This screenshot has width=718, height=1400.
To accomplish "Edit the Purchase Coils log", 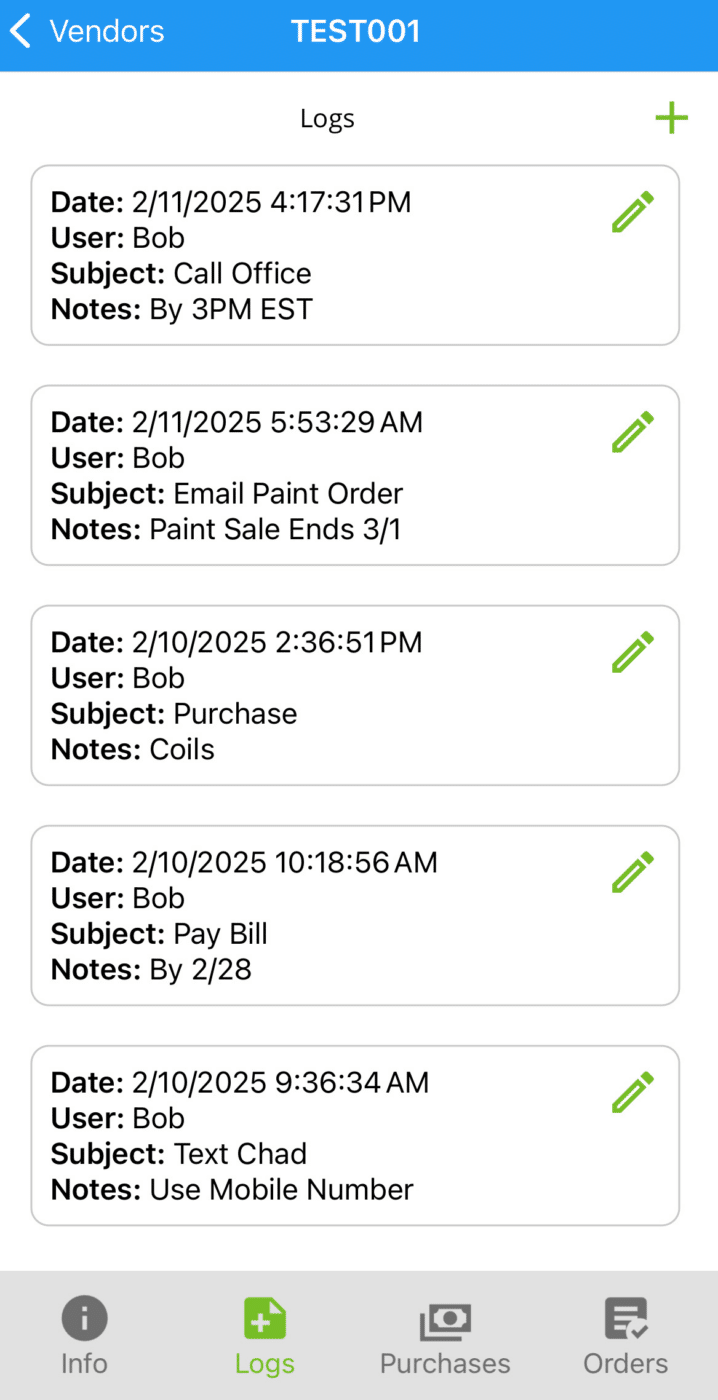I will click(x=633, y=652).
